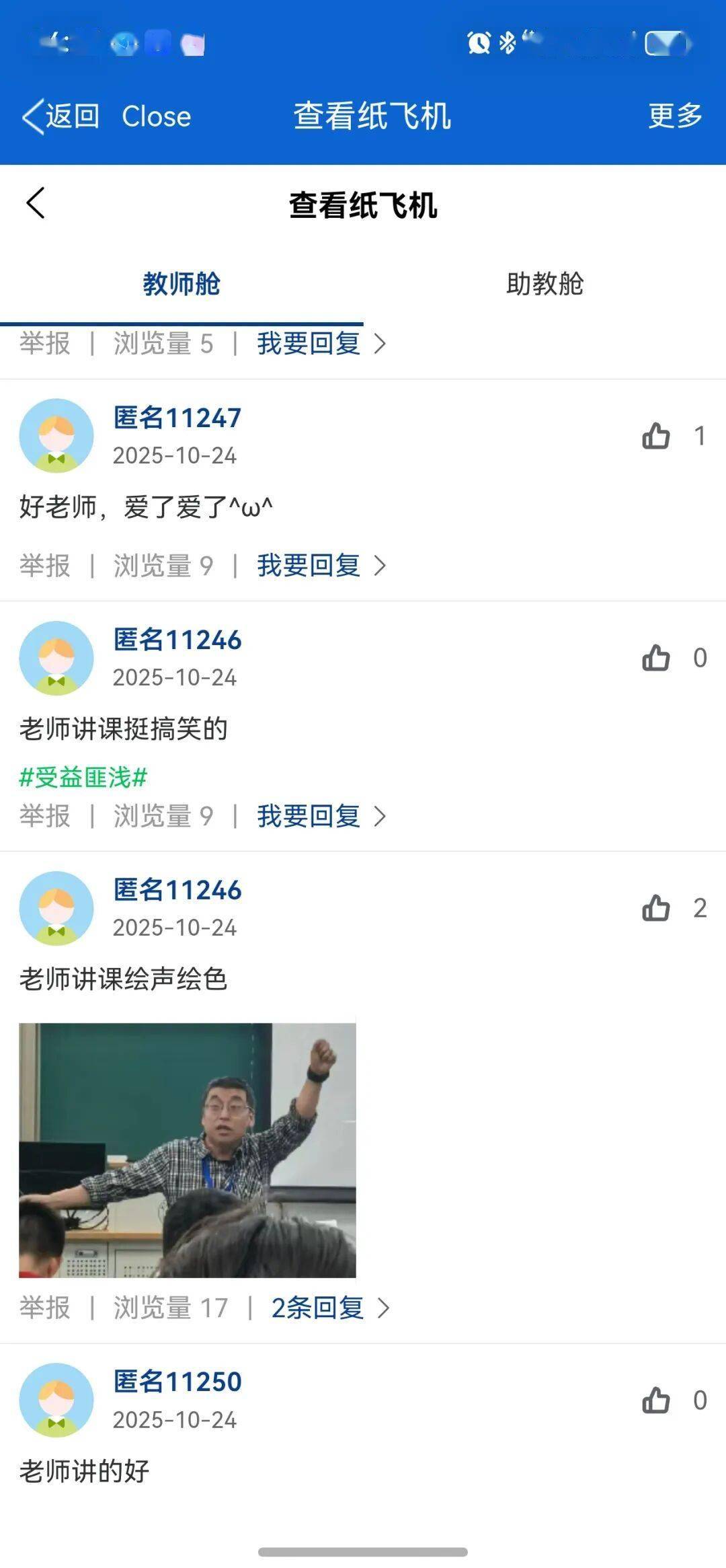
Task: Tap the back arrow beside the 查看纸飞机 title
Action: (x=36, y=203)
